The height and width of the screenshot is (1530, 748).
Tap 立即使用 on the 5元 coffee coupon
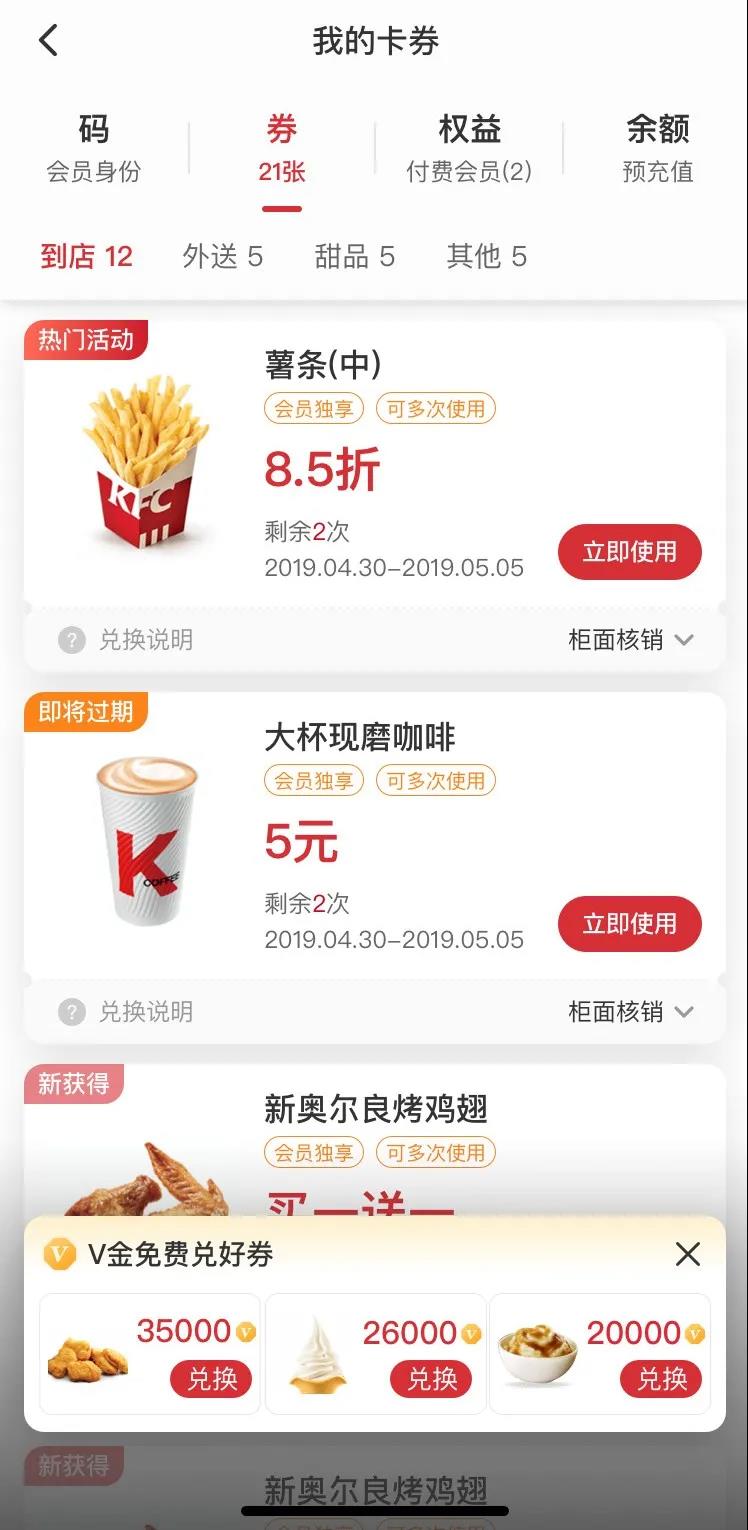pos(629,924)
